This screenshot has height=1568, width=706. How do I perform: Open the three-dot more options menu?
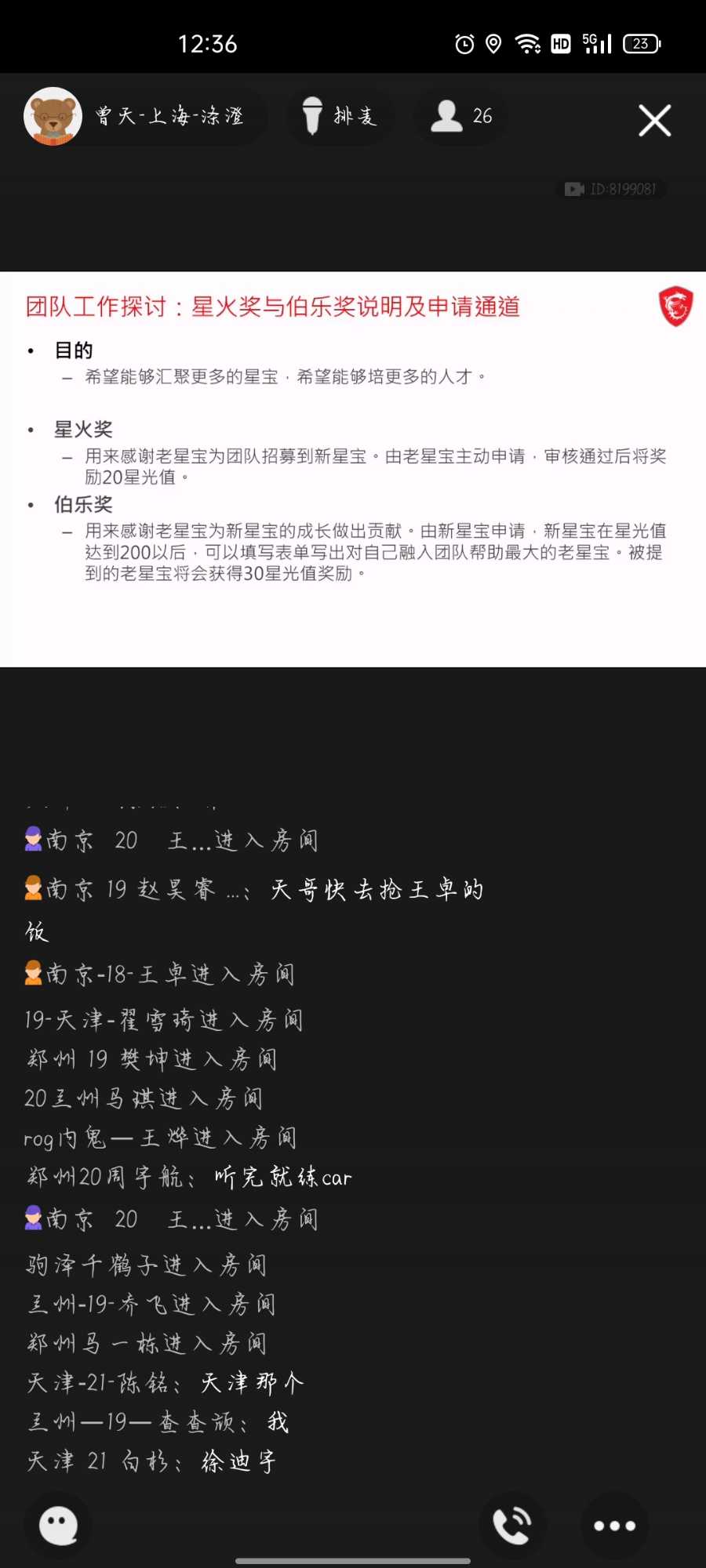click(614, 1525)
